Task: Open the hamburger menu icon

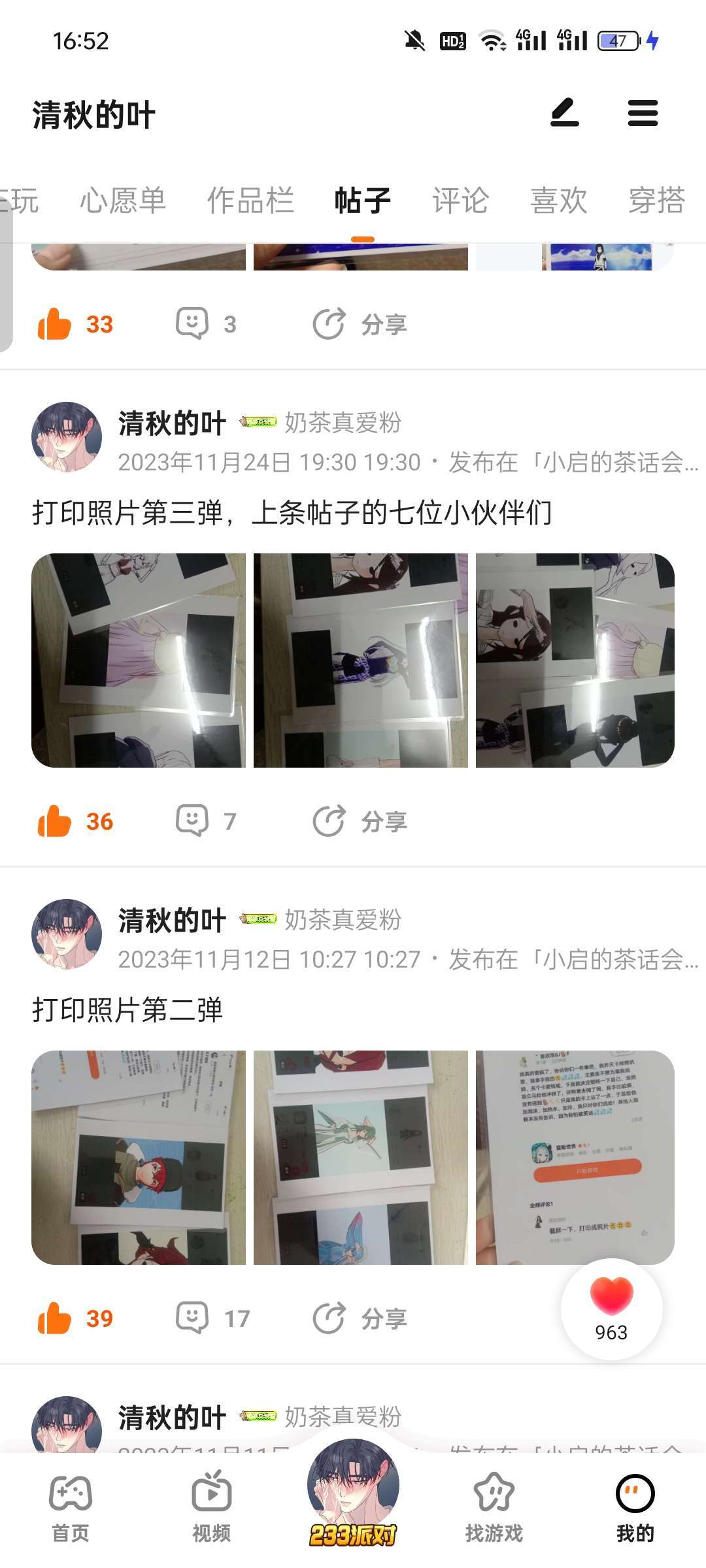Action: tap(643, 113)
